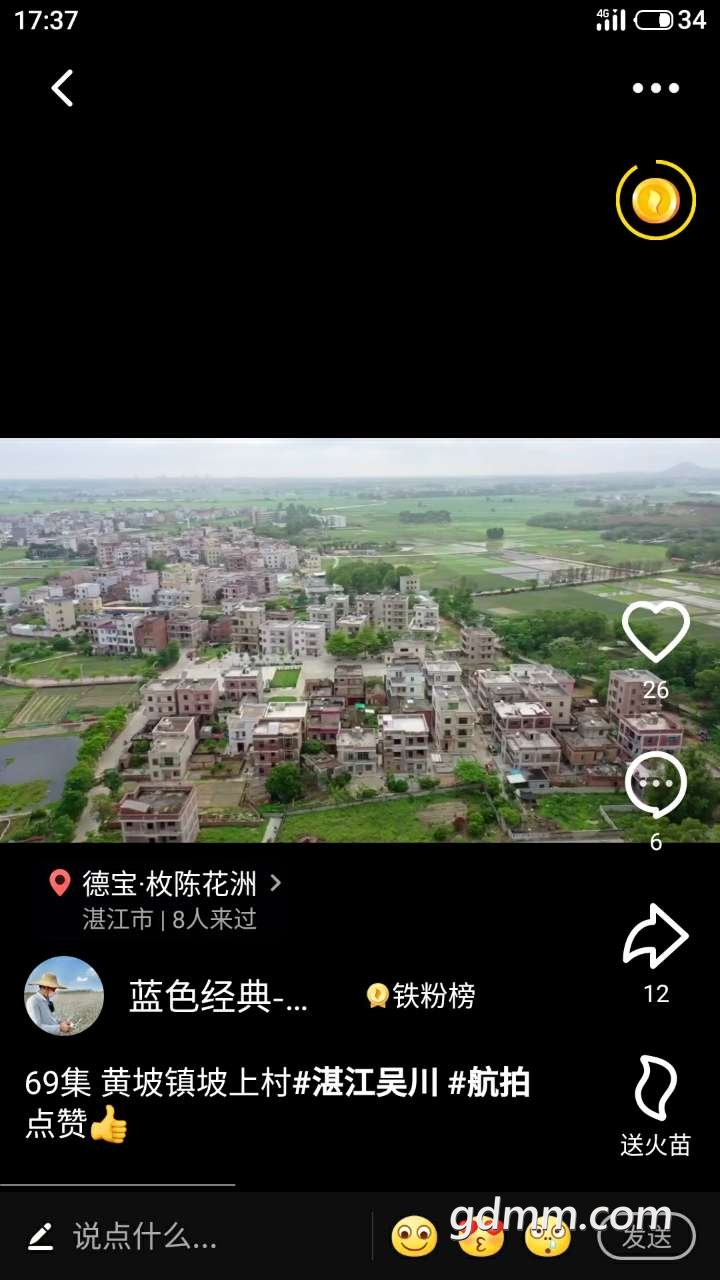Share this video via arrow icon
The image size is (720, 1280).
click(656, 936)
